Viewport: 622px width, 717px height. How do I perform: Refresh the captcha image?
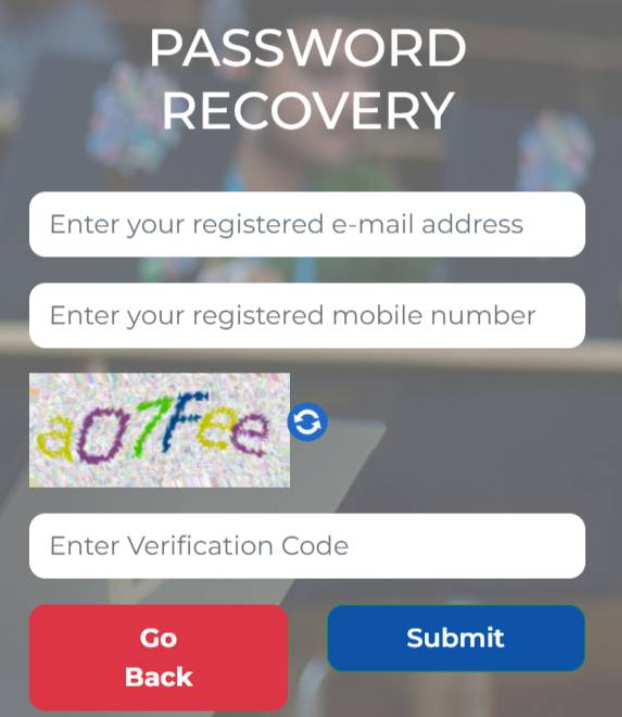pos(308,423)
